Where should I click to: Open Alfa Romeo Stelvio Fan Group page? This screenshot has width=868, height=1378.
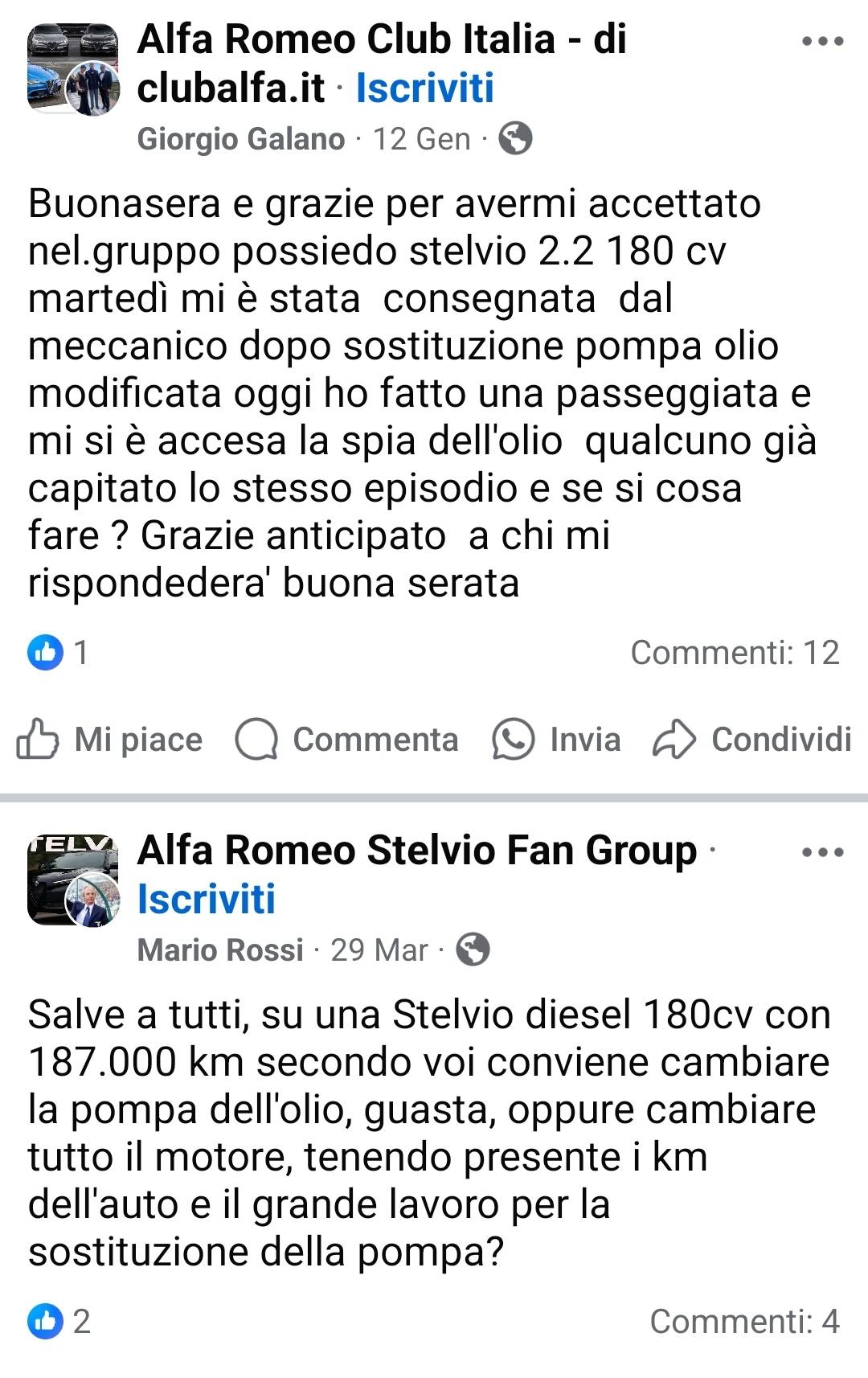[x=416, y=851]
